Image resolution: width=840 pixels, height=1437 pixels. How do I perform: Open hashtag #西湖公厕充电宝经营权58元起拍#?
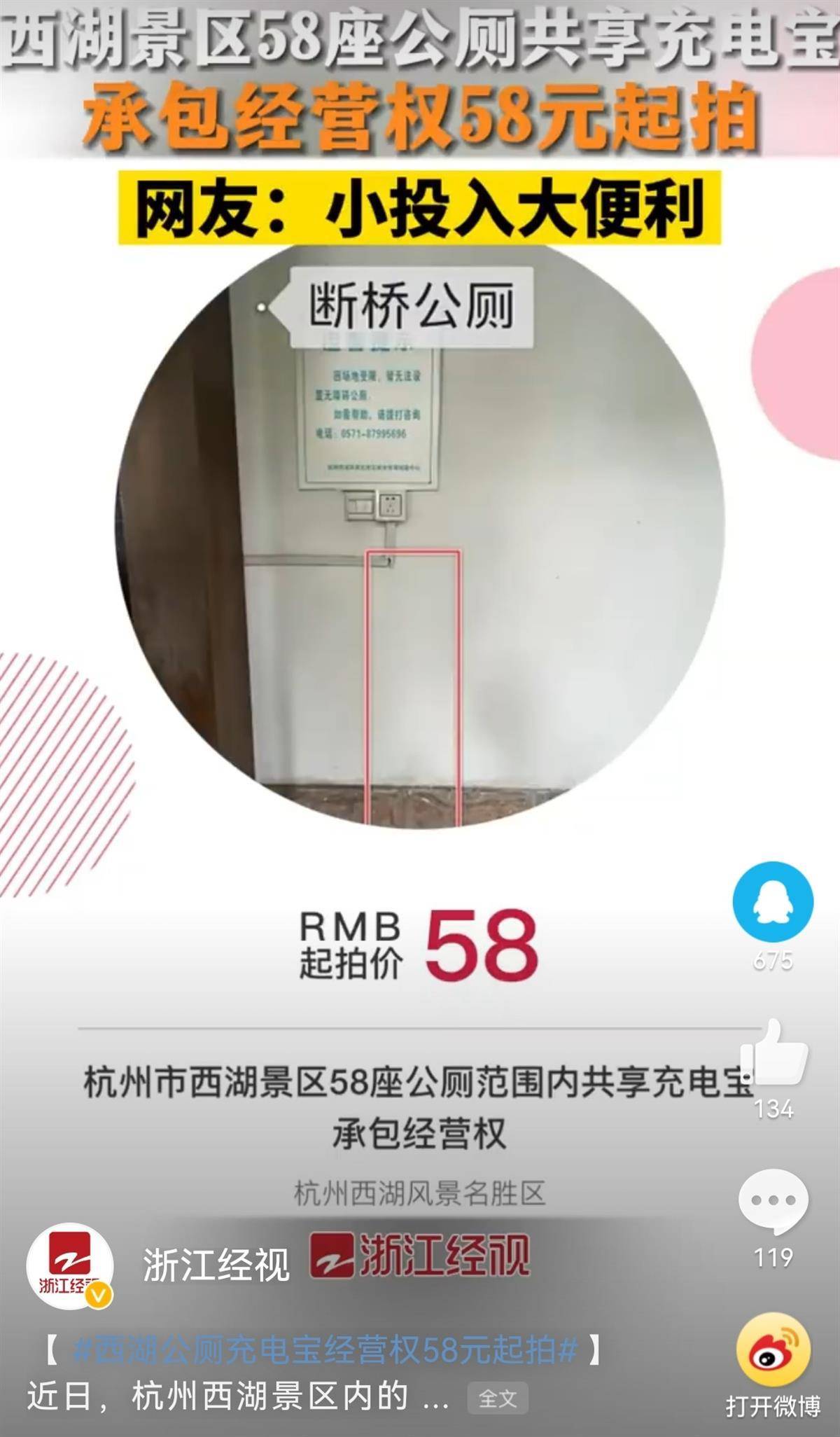click(325, 1351)
